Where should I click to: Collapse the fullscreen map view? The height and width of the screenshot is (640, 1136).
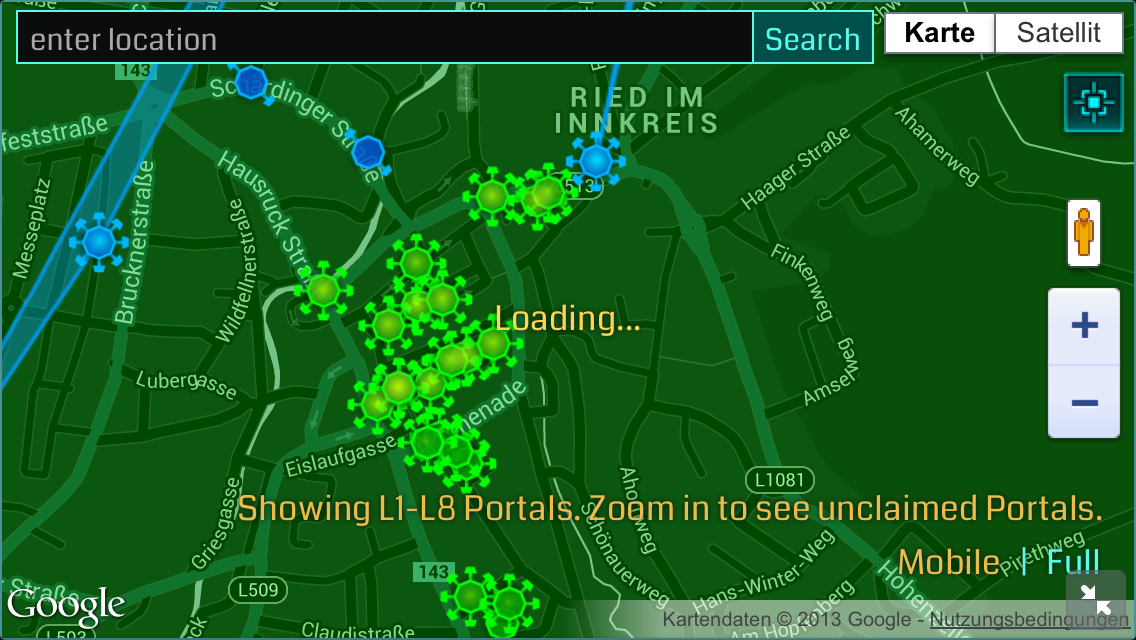tap(1096, 600)
